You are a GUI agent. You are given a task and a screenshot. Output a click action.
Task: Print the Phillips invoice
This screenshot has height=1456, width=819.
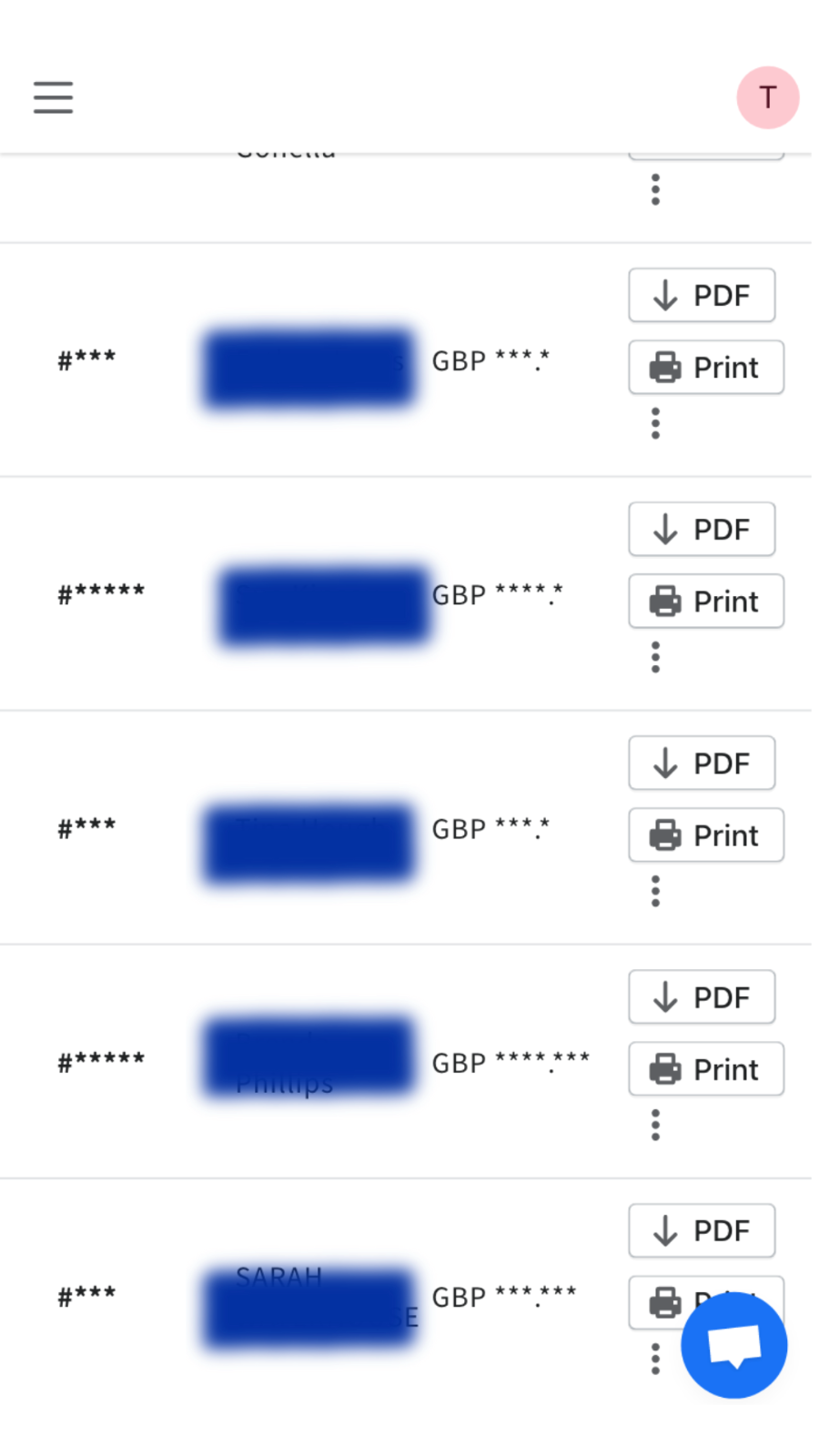705,1069
